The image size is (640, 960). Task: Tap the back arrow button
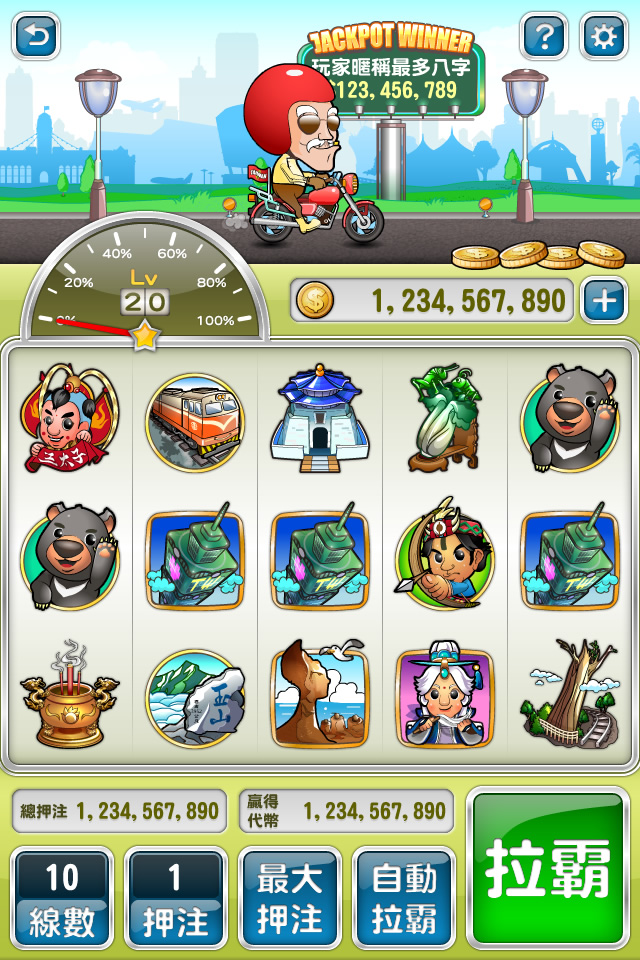pyautogui.click(x=36, y=37)
